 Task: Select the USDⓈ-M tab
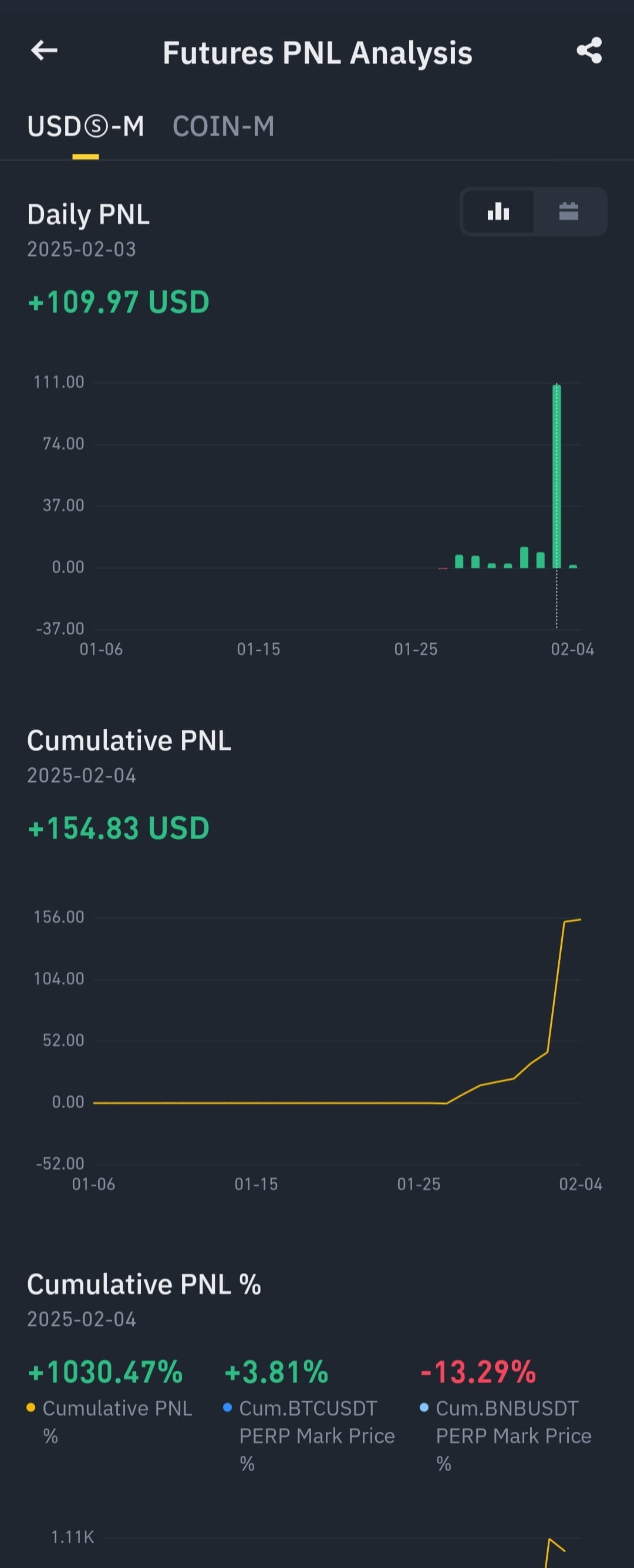click(x=85, y=127)
